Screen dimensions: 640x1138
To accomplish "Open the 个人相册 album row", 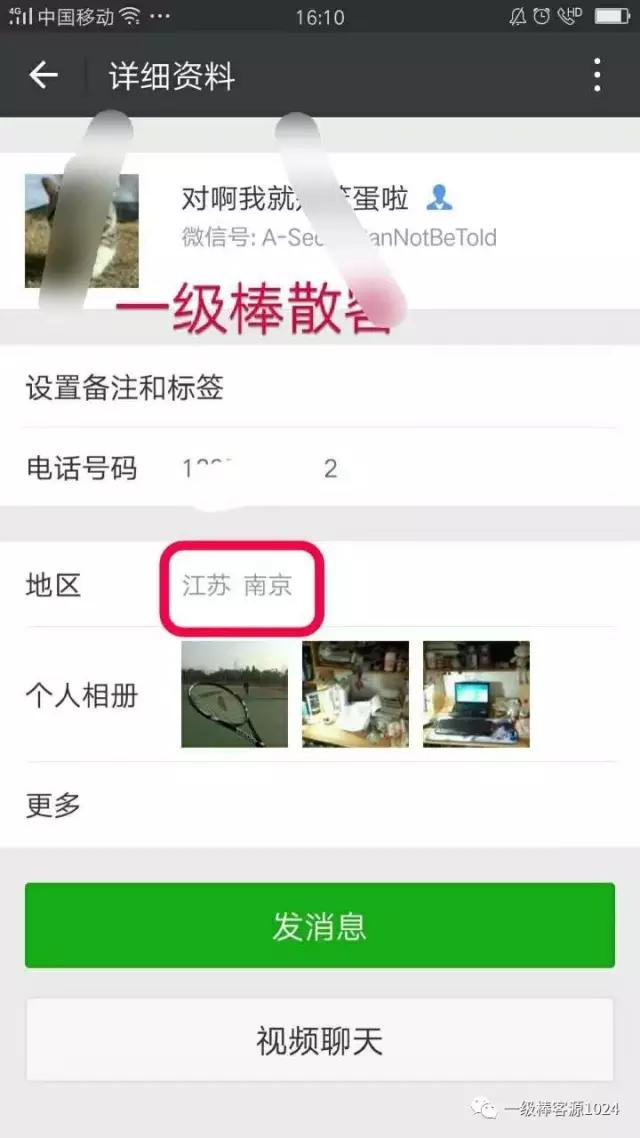I will click(320, 695).
